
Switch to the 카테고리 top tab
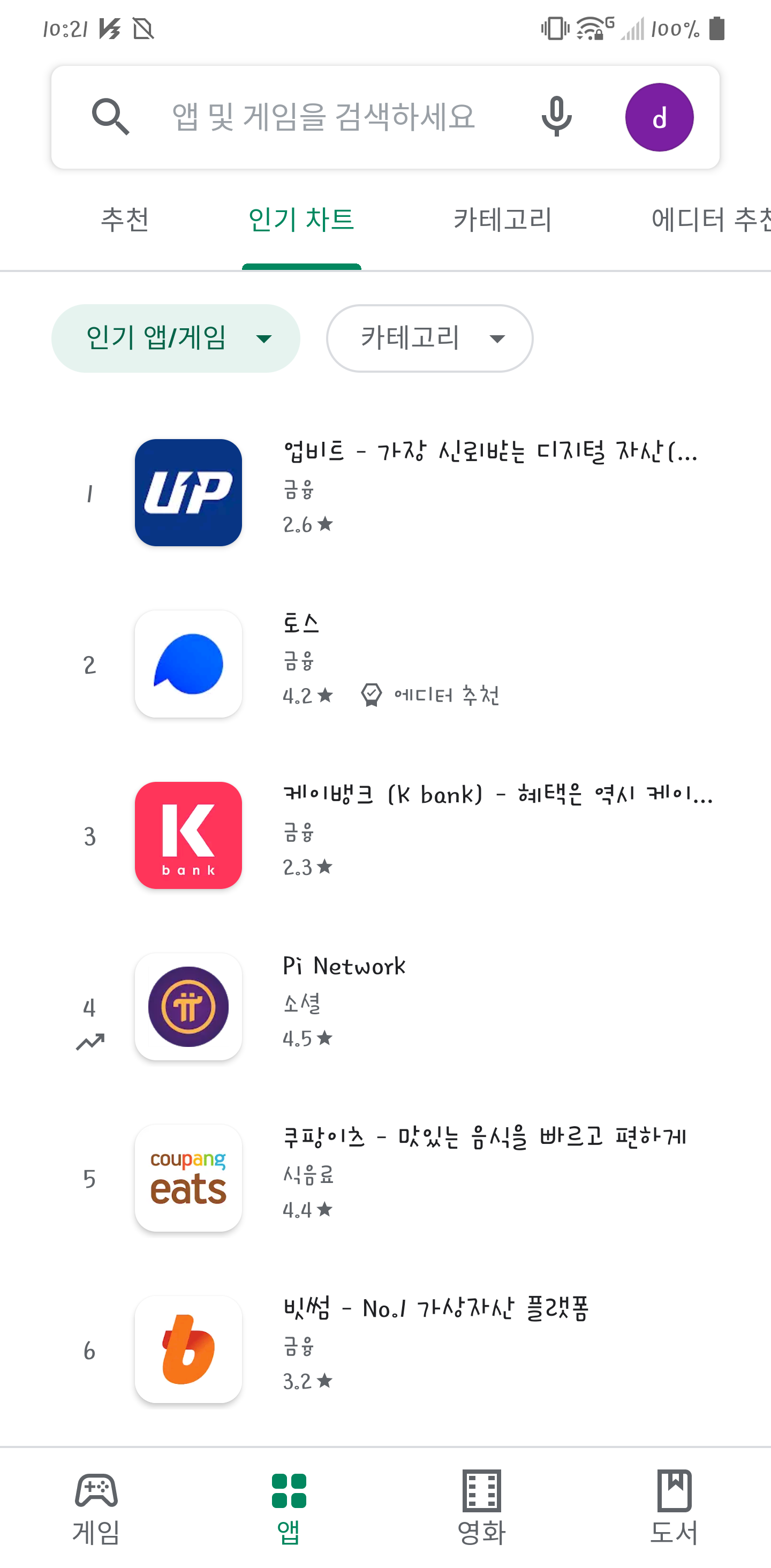[503, 220]
